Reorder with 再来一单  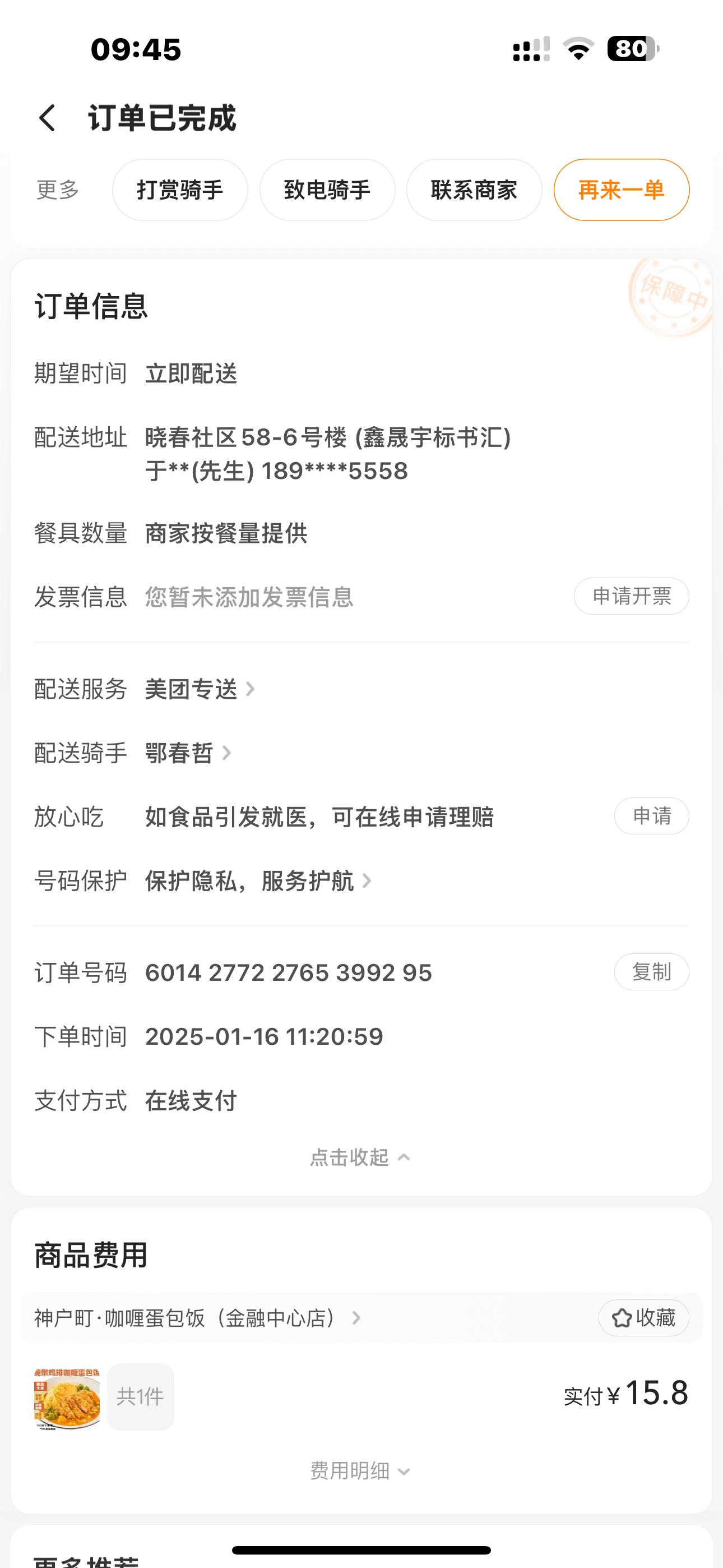621,190
